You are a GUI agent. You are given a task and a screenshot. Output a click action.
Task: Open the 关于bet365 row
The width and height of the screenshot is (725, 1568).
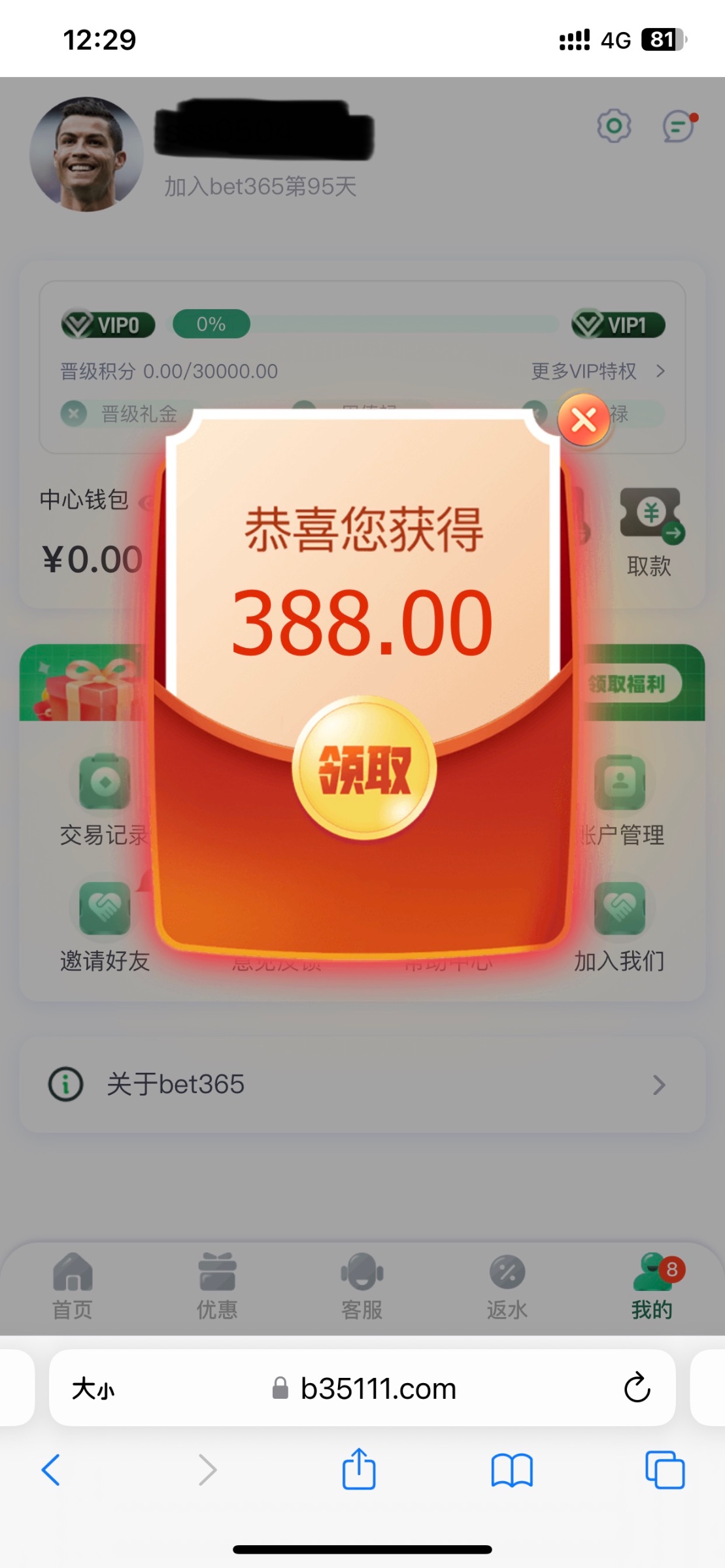tap(362, 1085)
